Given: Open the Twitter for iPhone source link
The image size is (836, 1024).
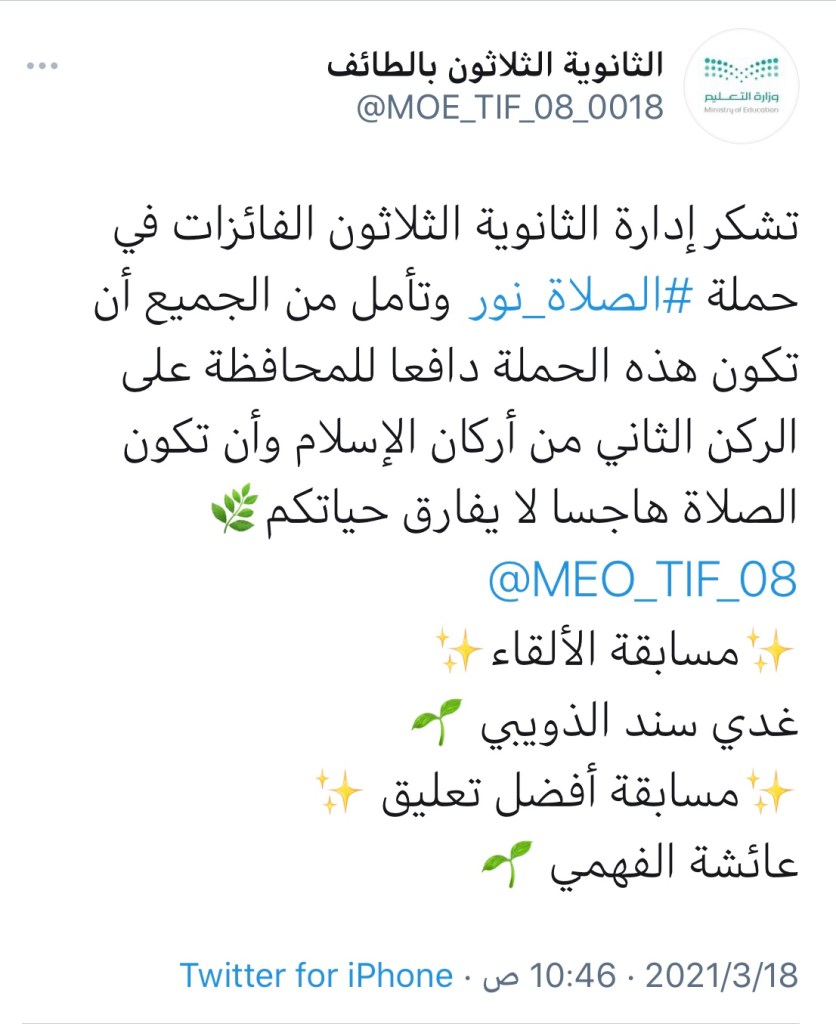Looking at the screenshot, I should (316, 975).
